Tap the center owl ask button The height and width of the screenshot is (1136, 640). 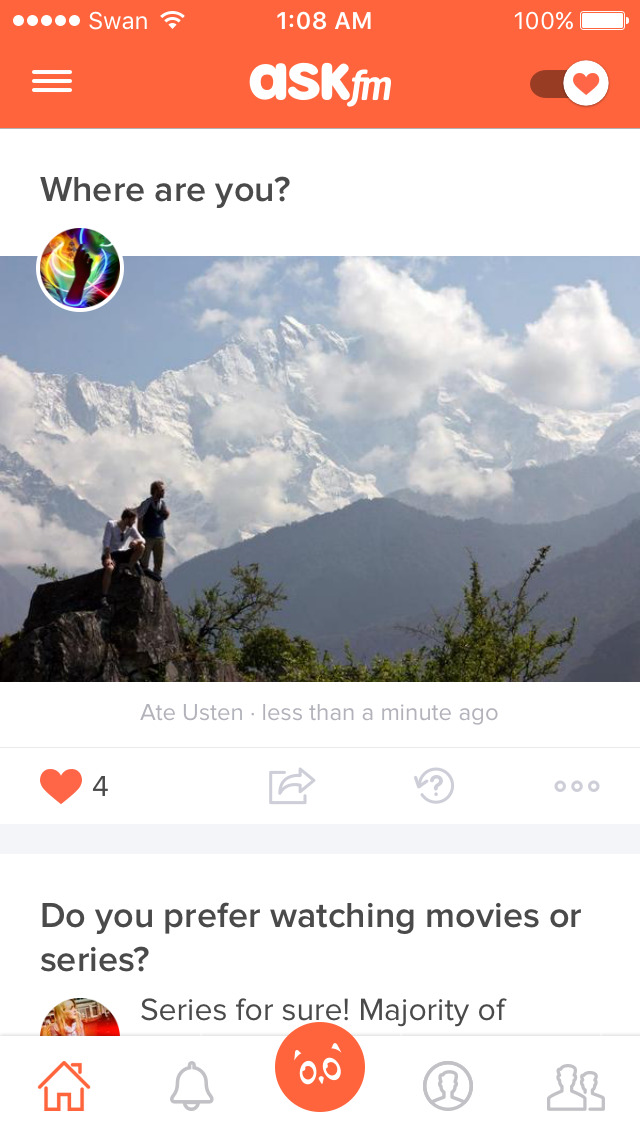coord(320,1067)
